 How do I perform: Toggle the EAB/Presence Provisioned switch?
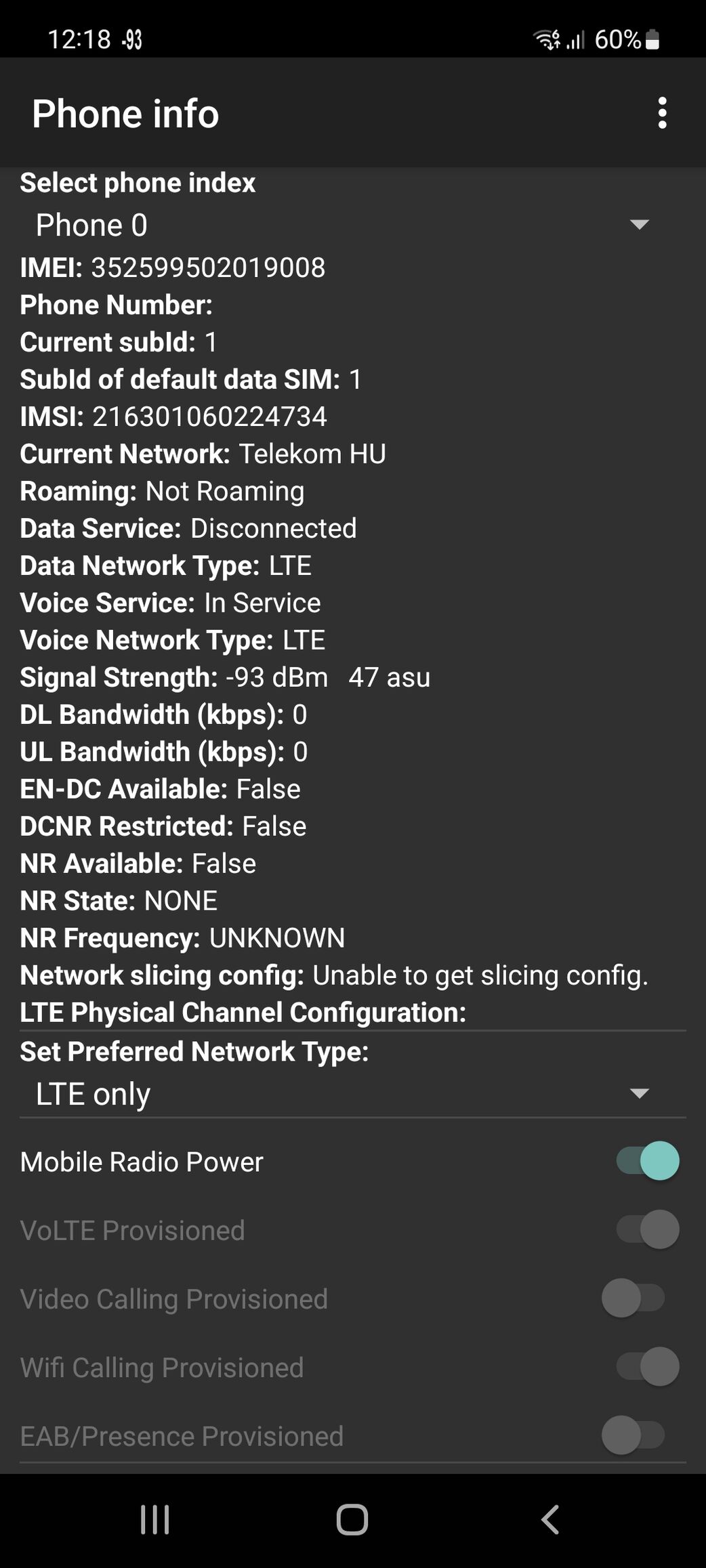tap(634, 1435)
